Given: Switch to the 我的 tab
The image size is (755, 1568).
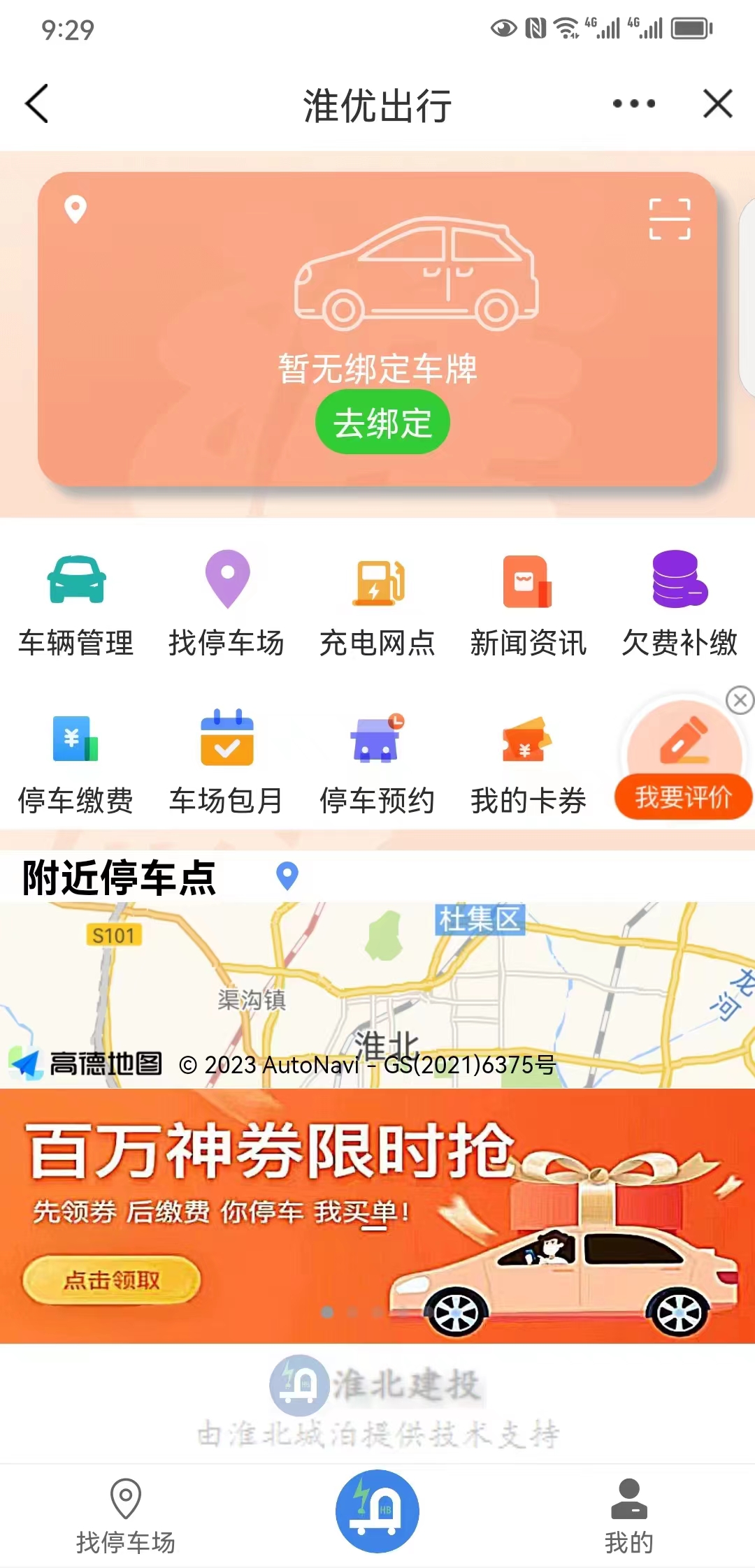Looking at the screenshot, I should pyautogui.click(x=628, y=1513).
